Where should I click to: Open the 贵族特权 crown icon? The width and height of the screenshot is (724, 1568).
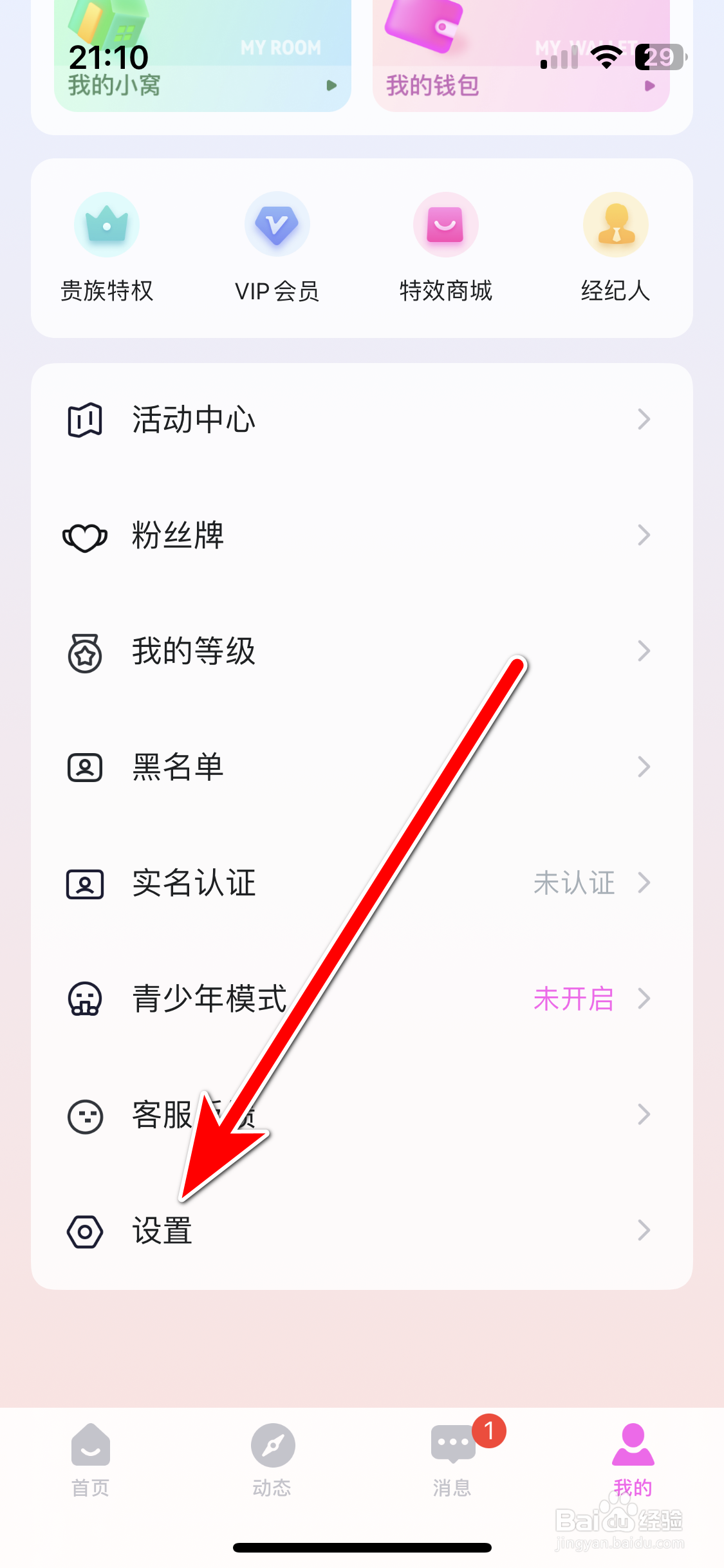coord(106,224)
